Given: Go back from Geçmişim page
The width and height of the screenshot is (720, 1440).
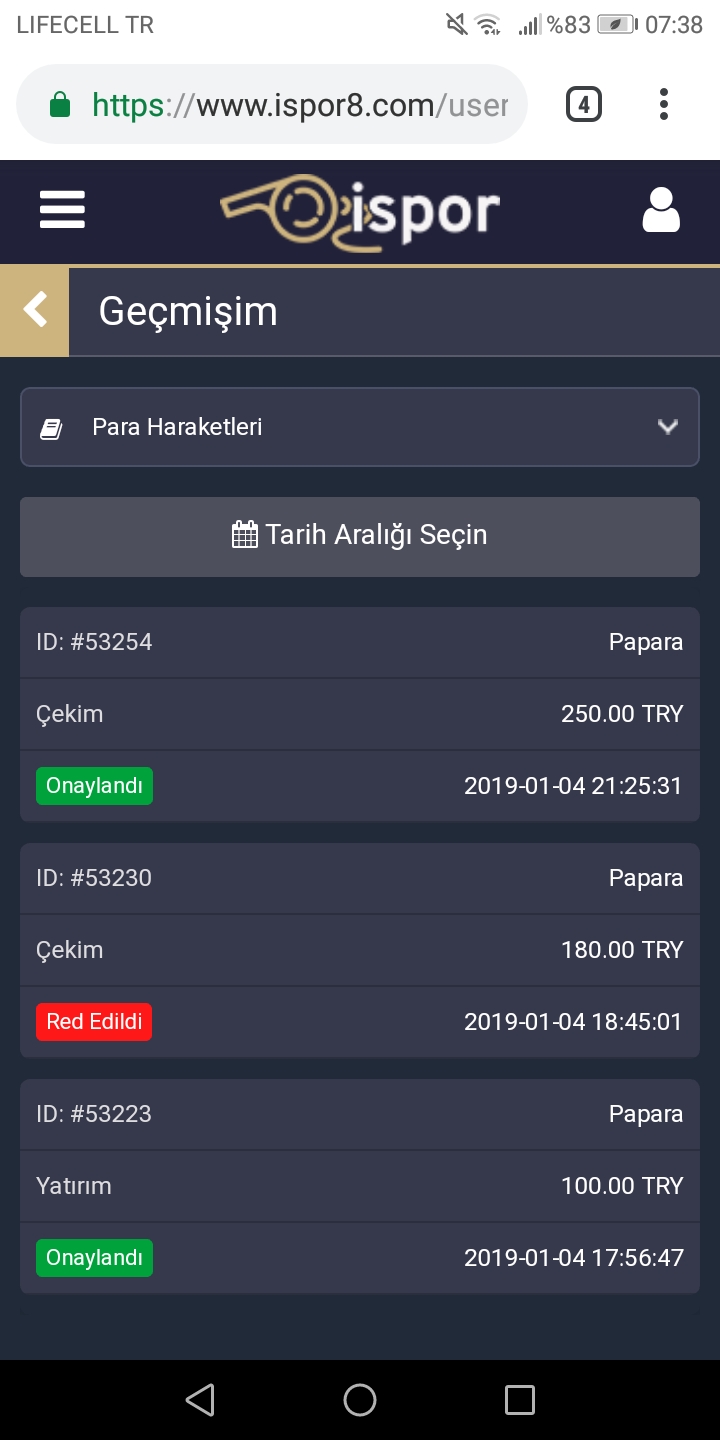Looking at the screenshot, I should coord(35,311).
